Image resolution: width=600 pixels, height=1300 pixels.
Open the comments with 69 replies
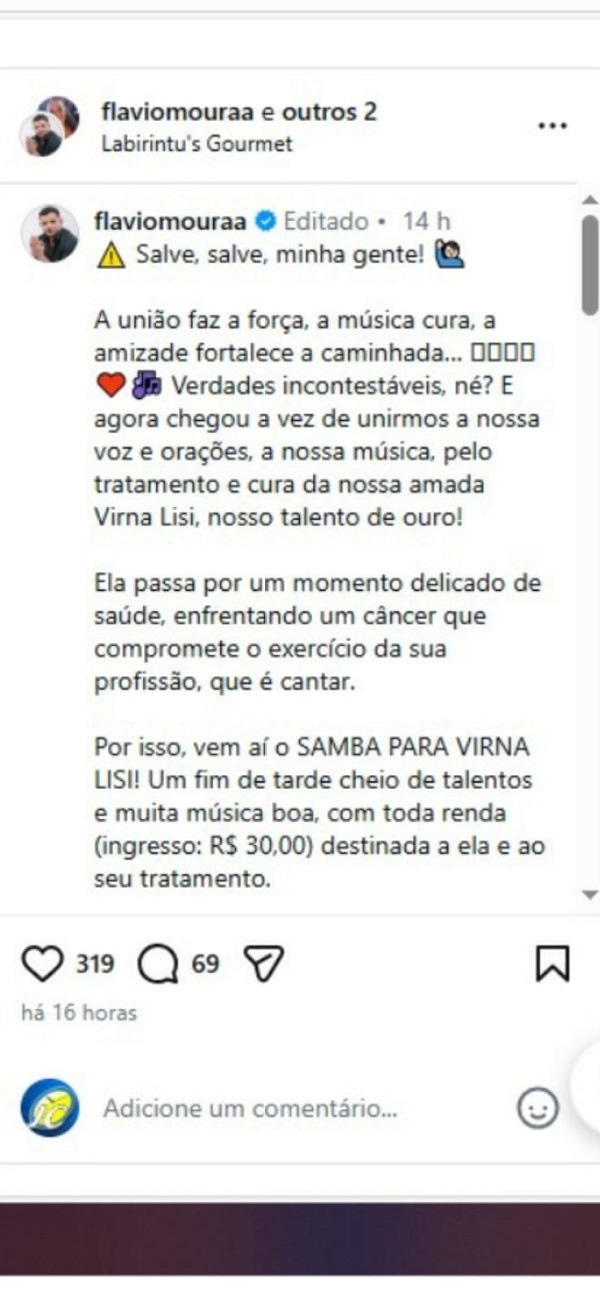(x=157, y=964)
